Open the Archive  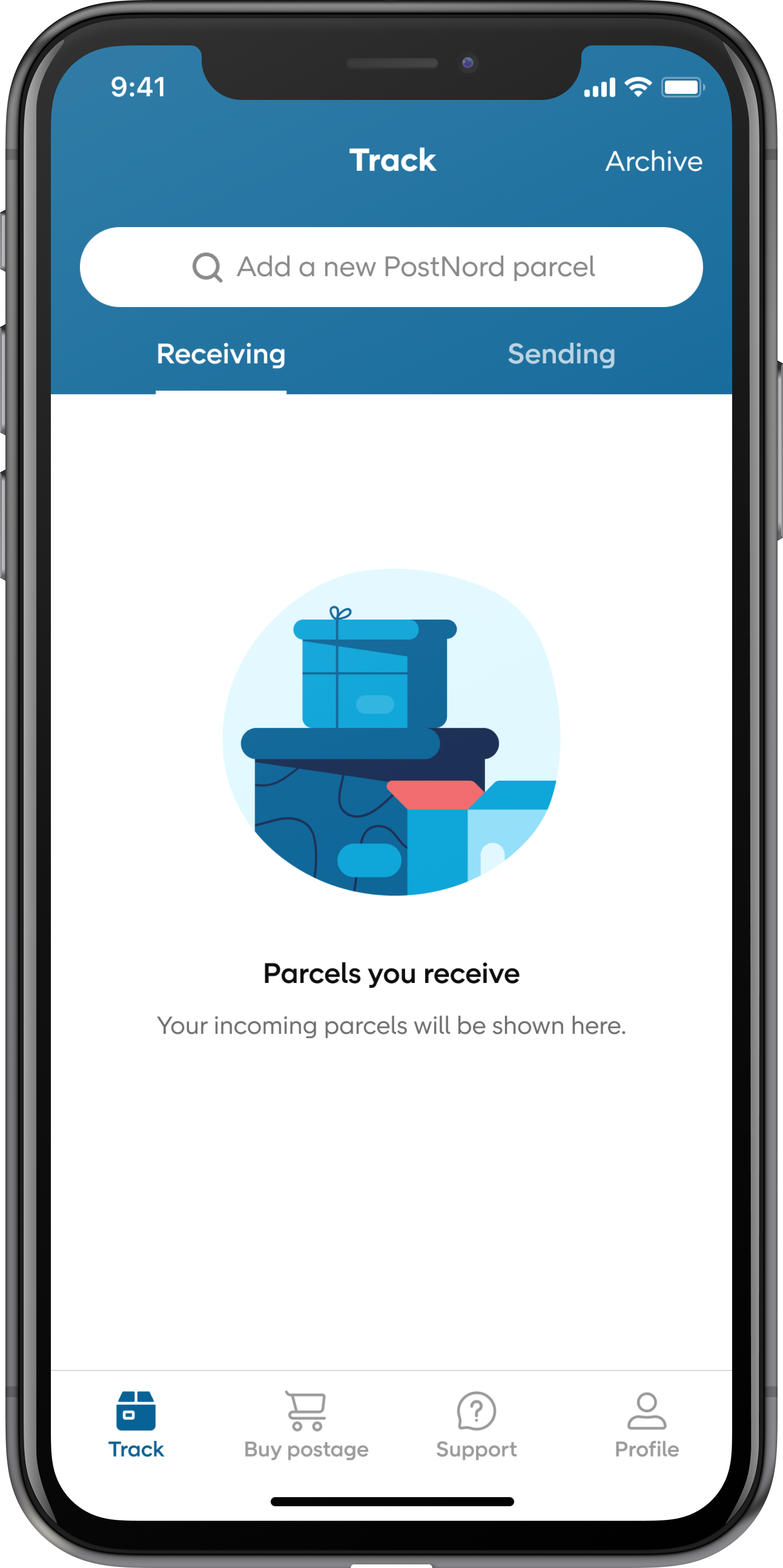tap(654, 161)
